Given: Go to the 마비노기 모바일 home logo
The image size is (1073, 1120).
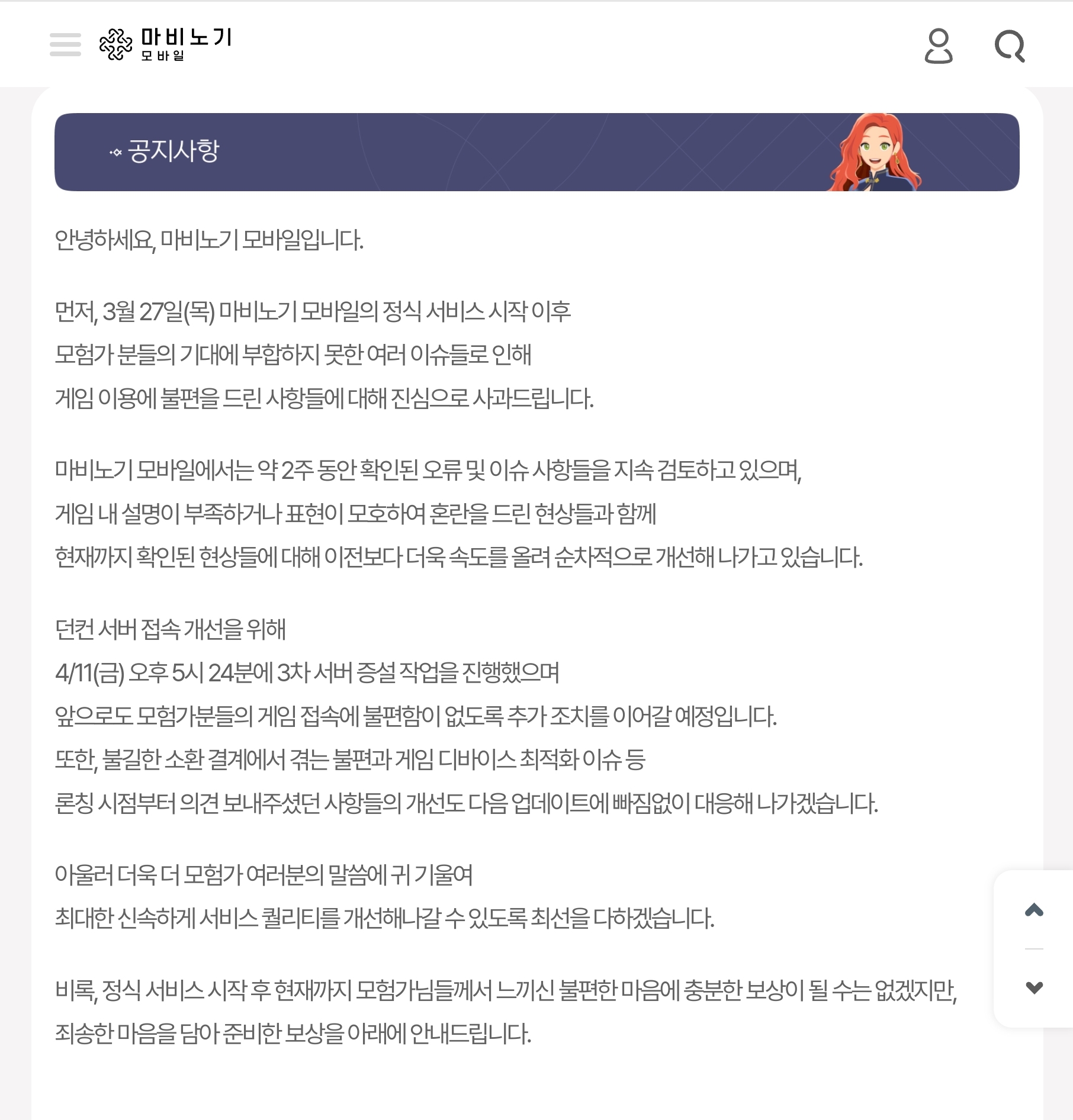Looking at the screenshot, I should 166,44.
